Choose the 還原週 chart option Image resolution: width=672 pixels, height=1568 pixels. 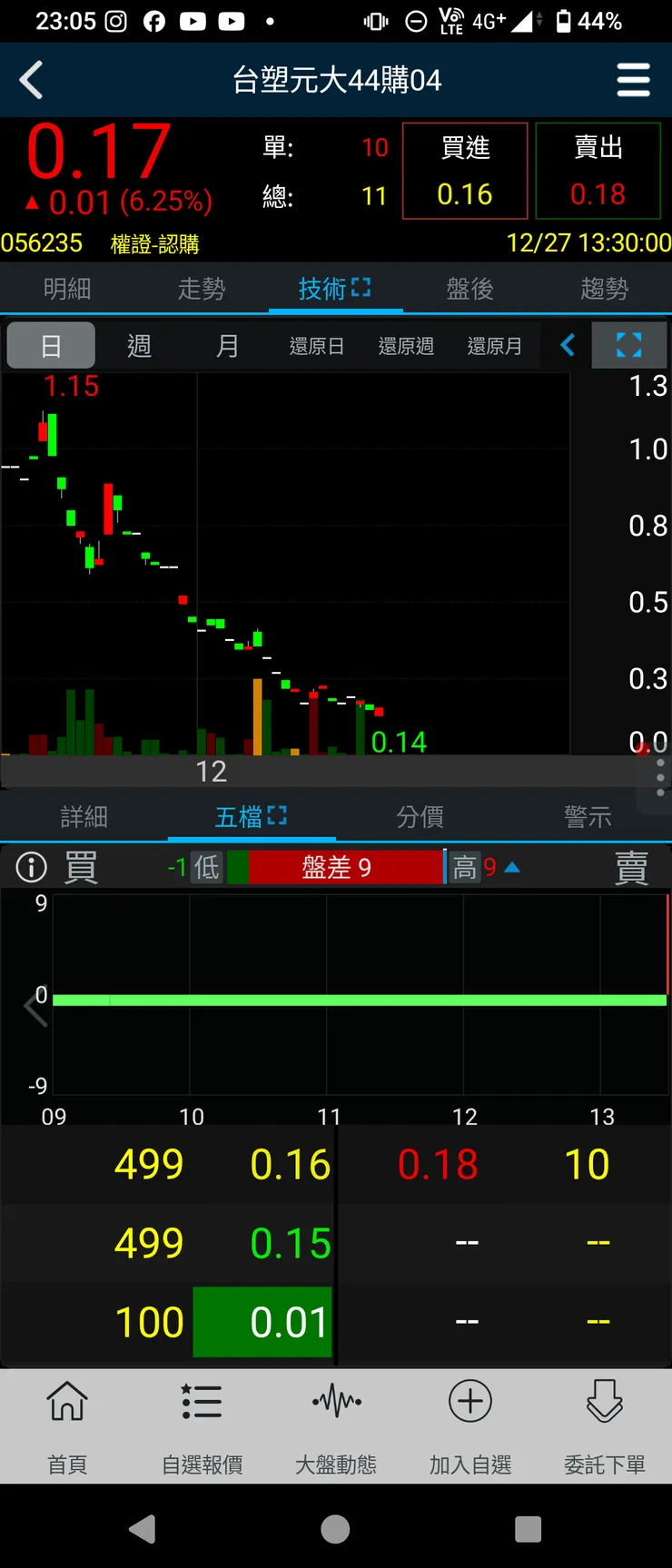[x=405, y=346]
